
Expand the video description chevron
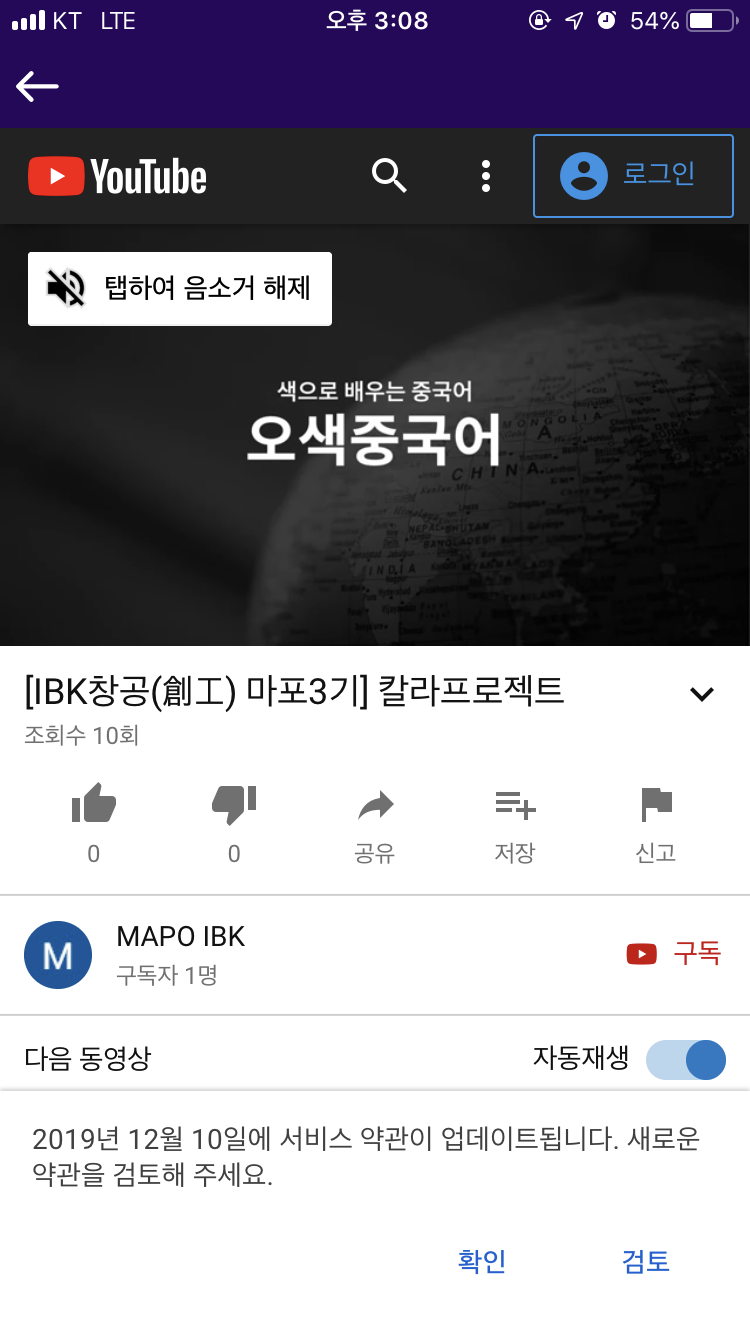pos(702,693)
